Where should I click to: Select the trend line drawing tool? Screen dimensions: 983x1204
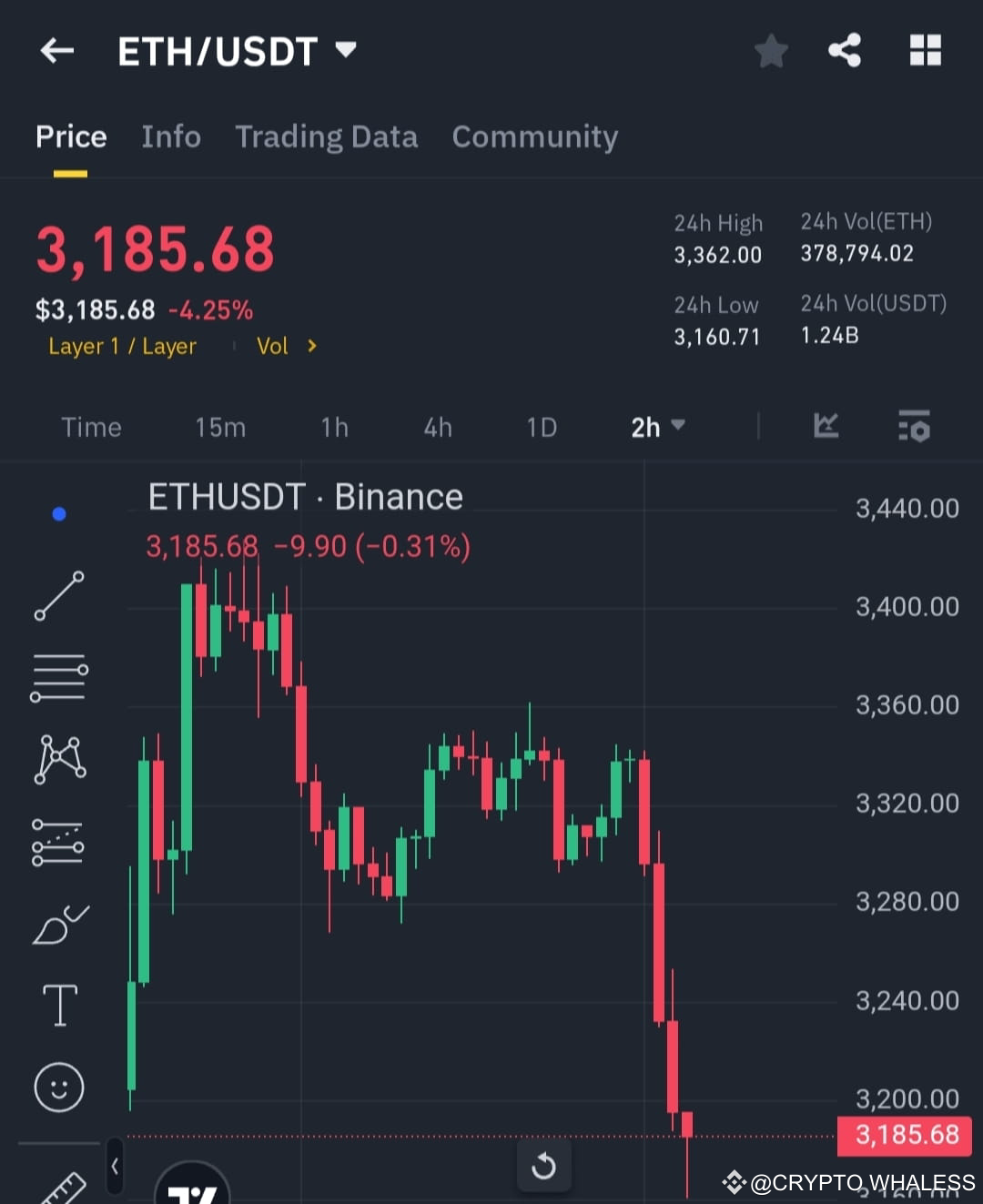pos(59,596)
